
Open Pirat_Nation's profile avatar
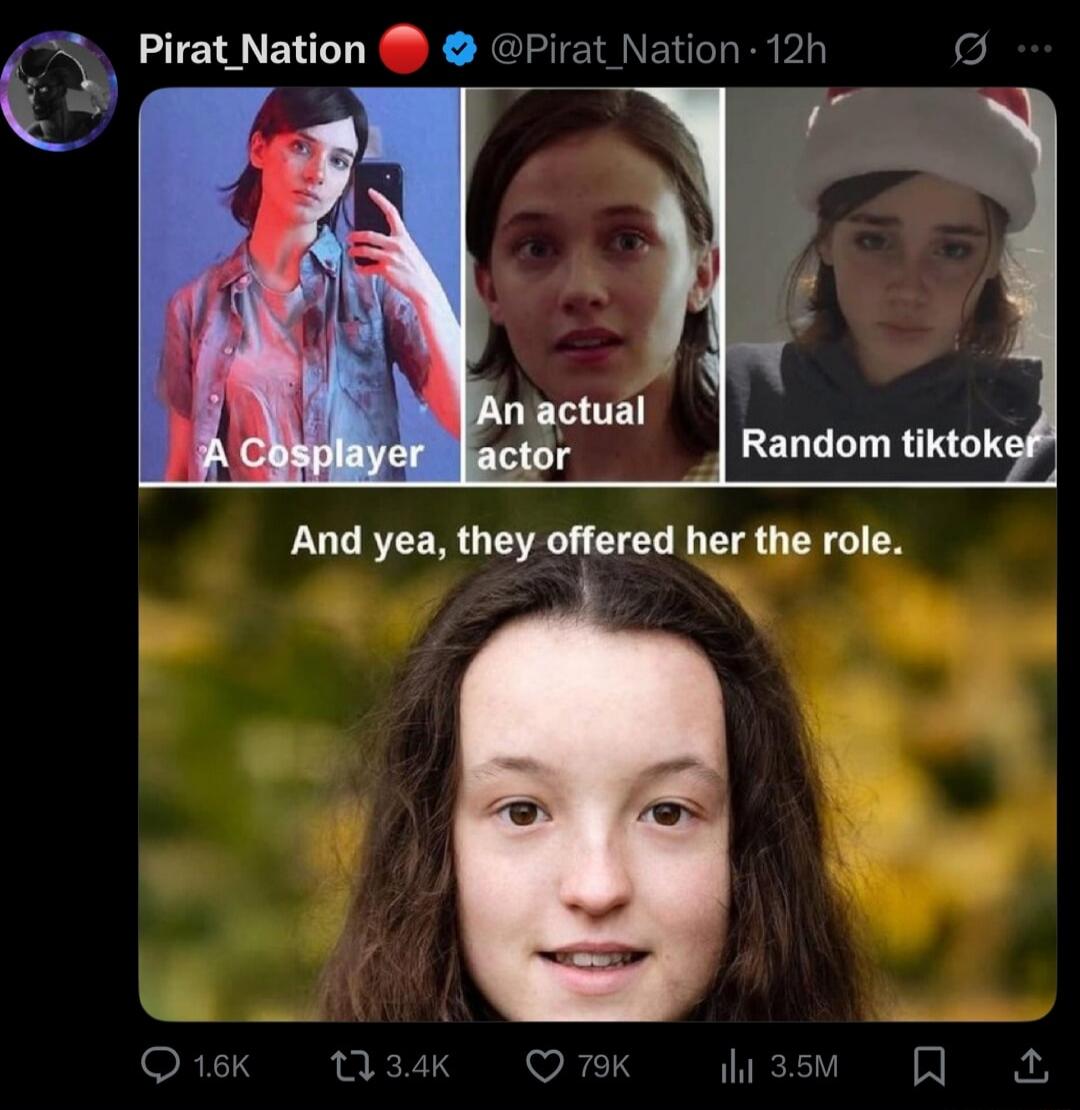coord(59,91)
